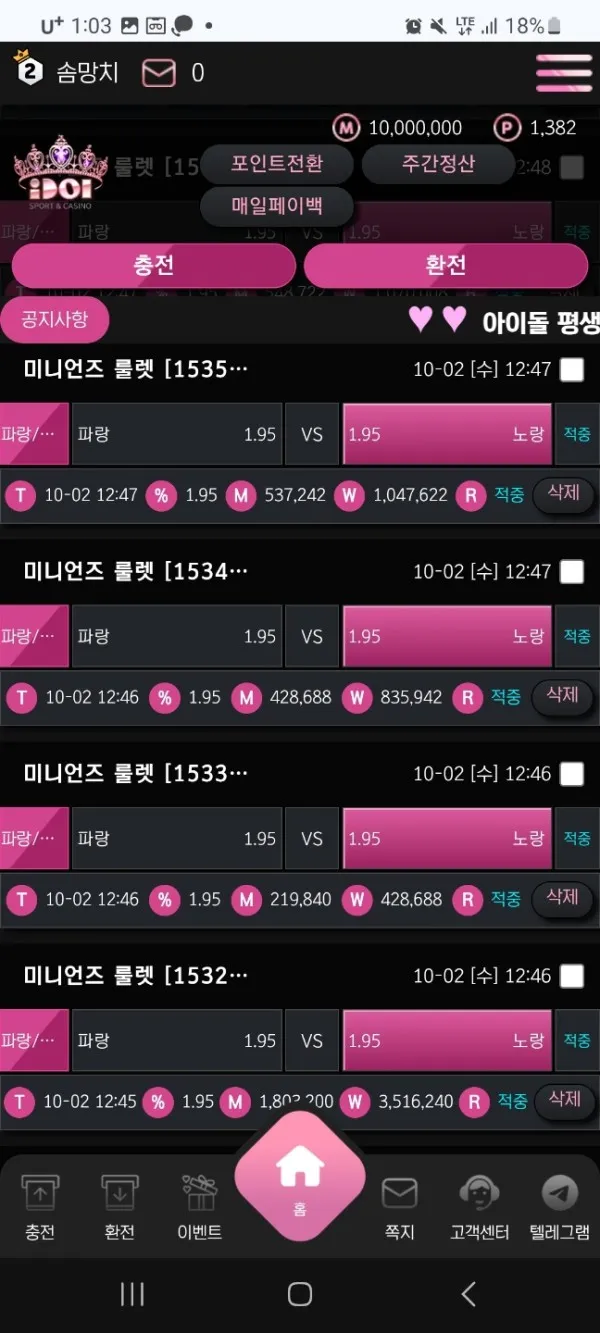The image size is (600, 1333).
Task: Delete the bet with 835,942 winnings
Action: (563, 696)
